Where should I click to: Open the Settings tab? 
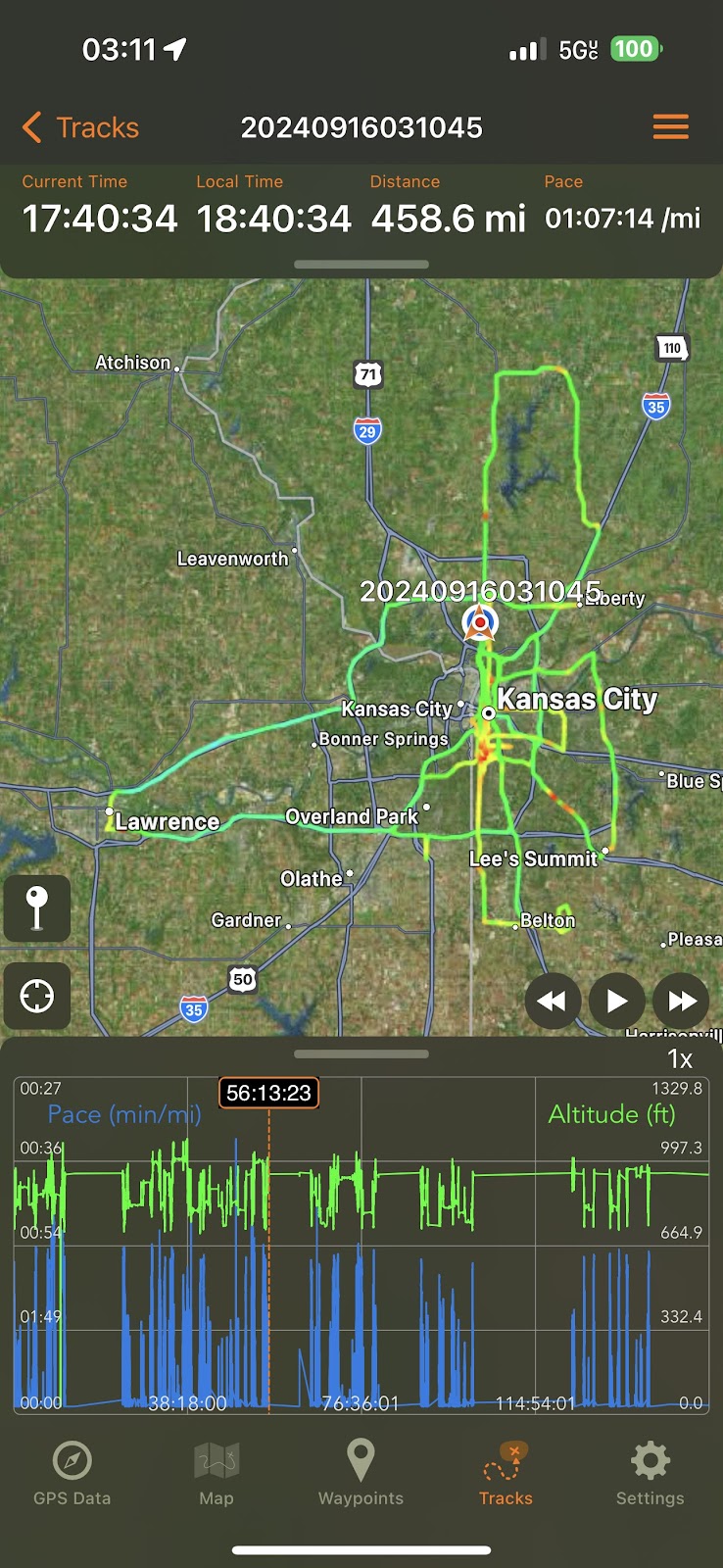pyautogui.click(x=650, y=1473)
